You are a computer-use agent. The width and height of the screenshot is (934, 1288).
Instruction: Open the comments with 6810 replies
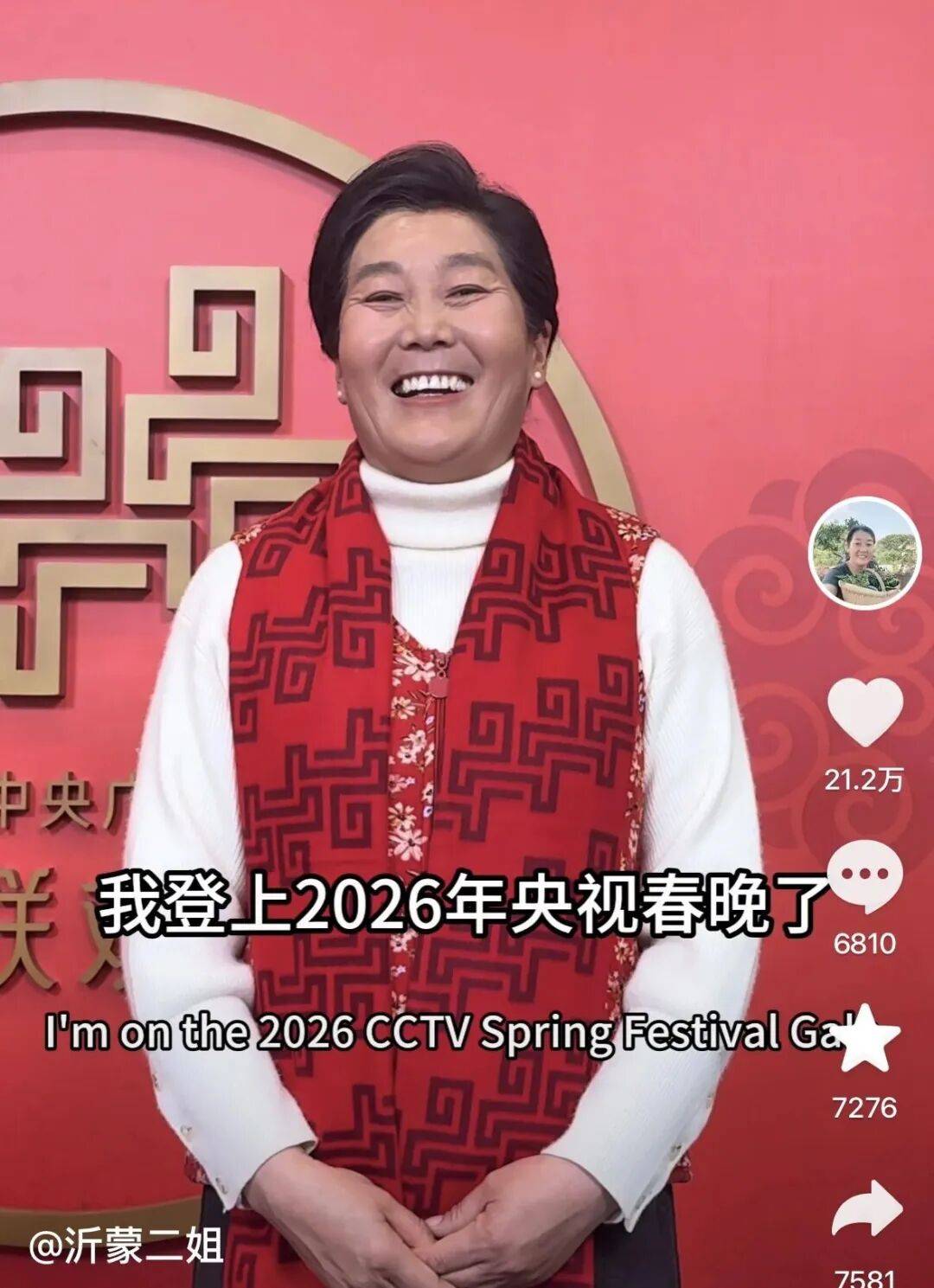(x=865, y=875)
